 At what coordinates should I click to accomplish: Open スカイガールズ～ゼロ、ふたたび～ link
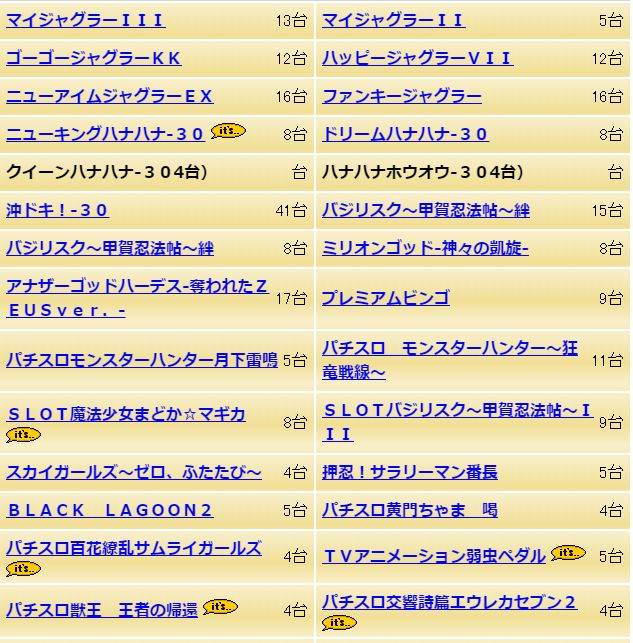tap(134, 472)
